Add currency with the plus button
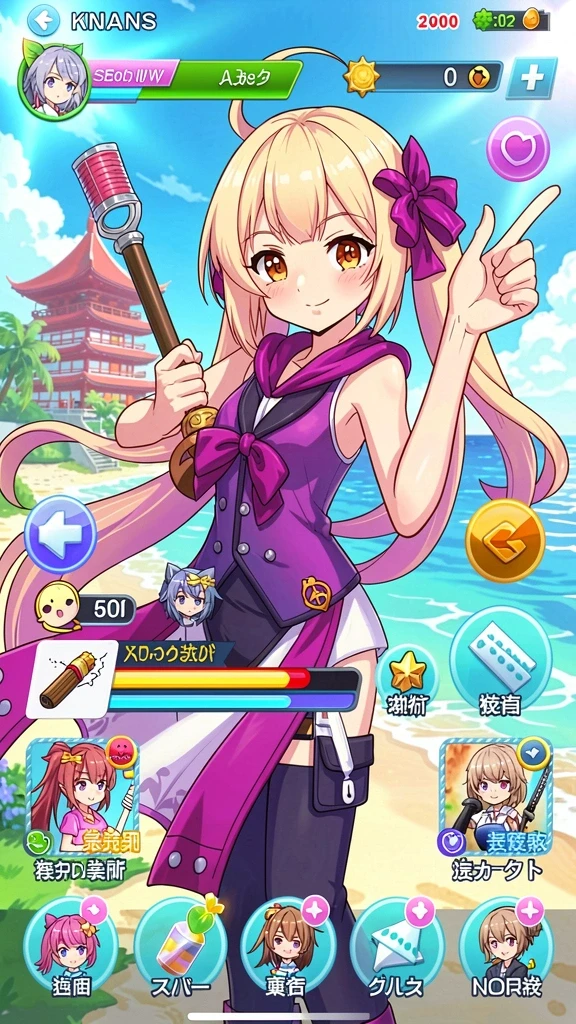The height and width of the screenshot is (1024, 576). (x=532, y=78)
